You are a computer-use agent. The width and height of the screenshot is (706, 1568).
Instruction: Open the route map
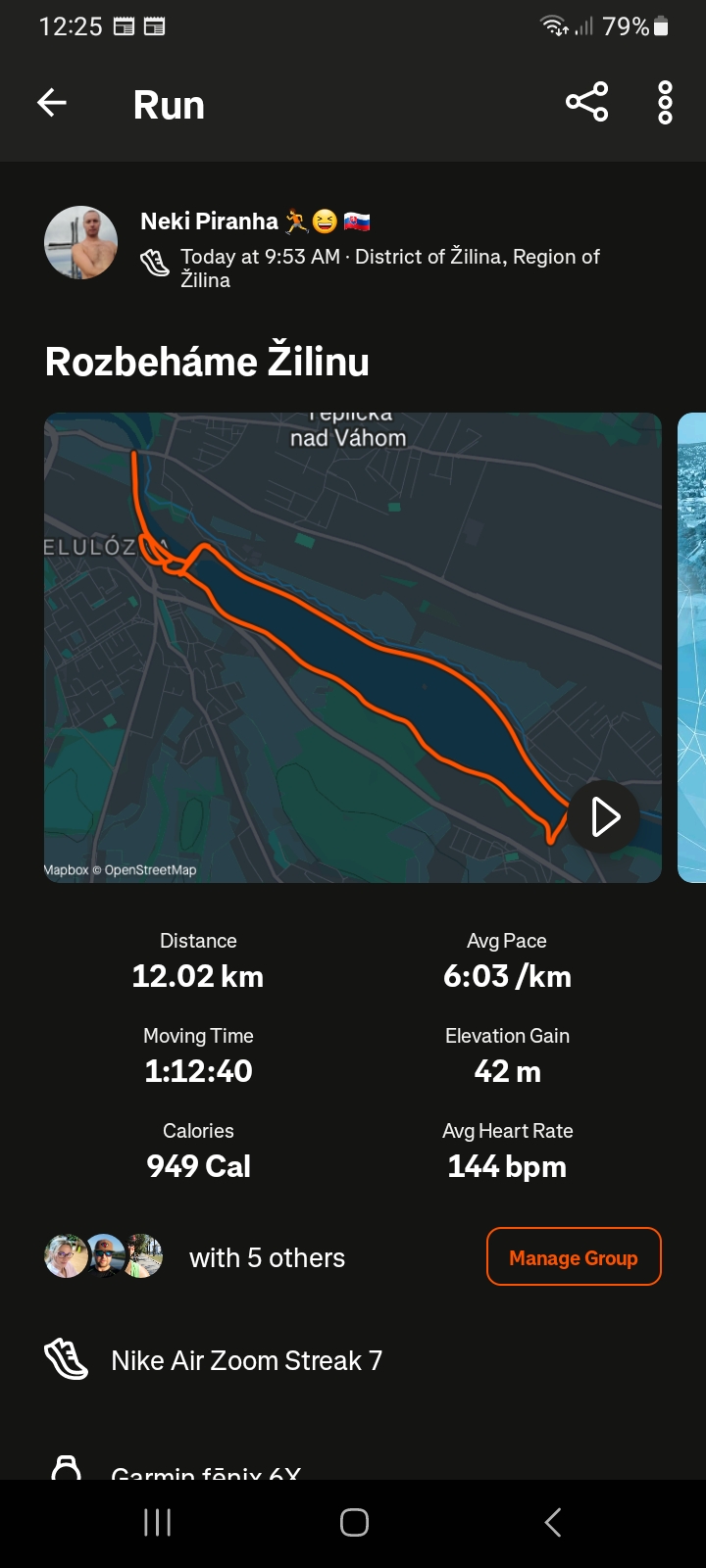coord(353,648)
